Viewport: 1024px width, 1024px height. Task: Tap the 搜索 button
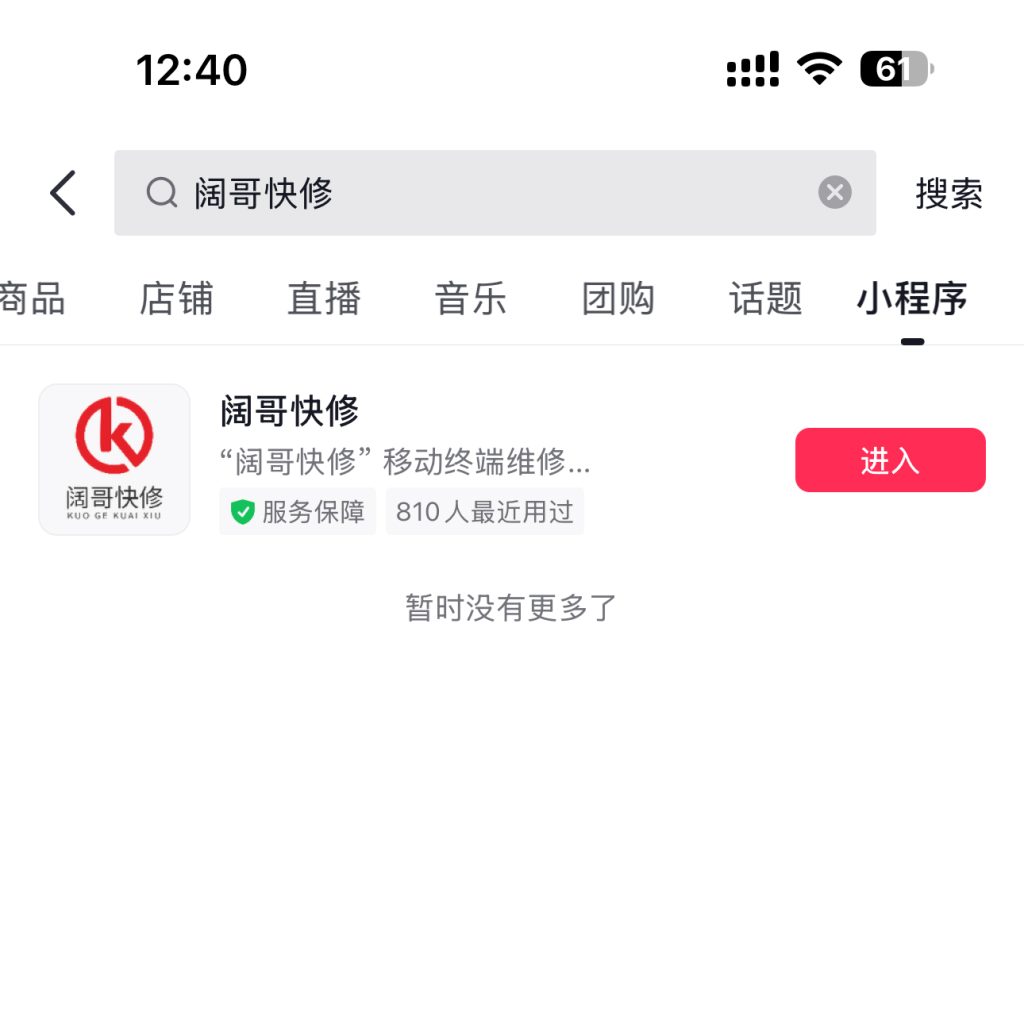pos(949,193)
